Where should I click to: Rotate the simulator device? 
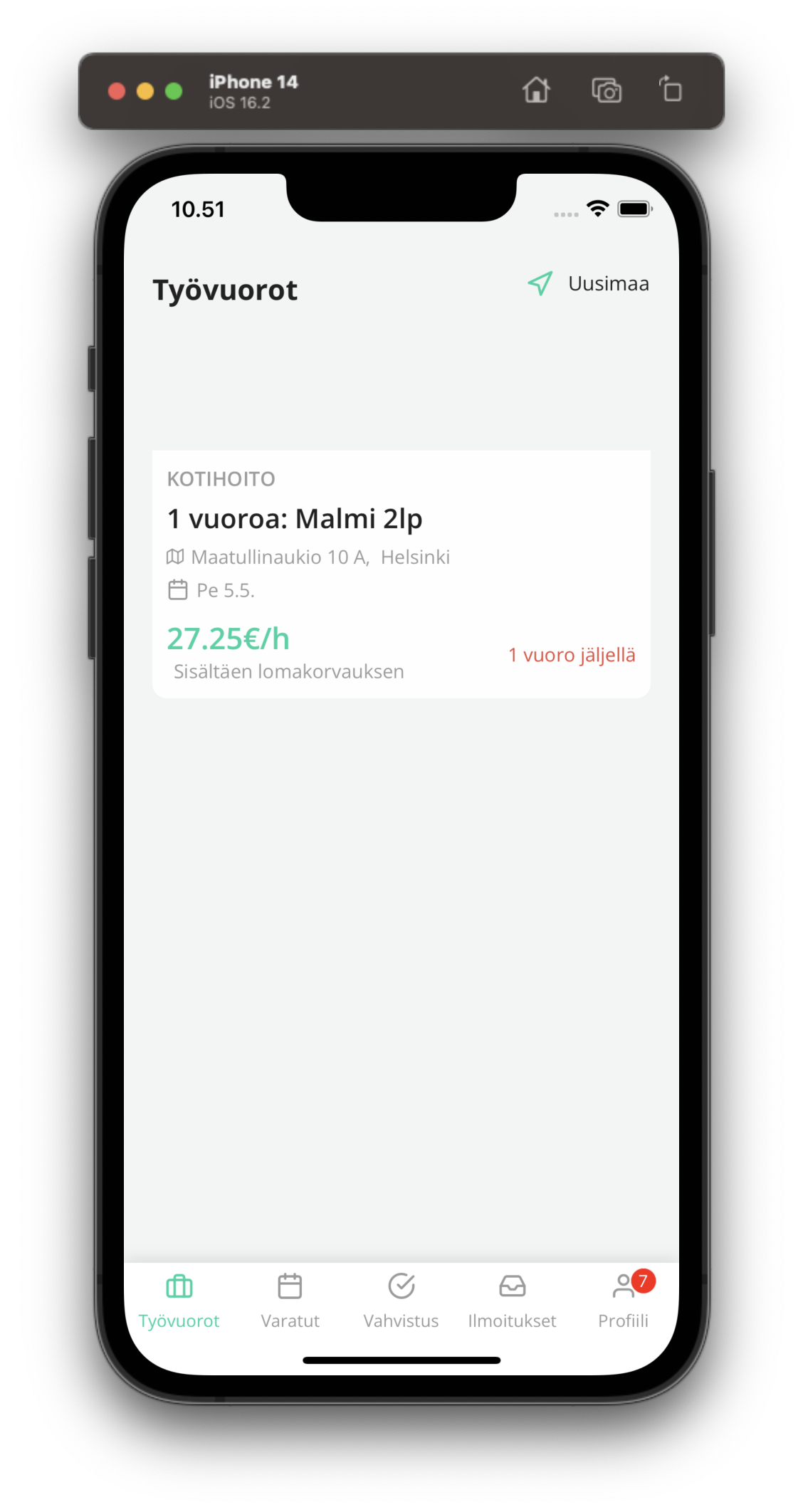click(x=670, y=90)
